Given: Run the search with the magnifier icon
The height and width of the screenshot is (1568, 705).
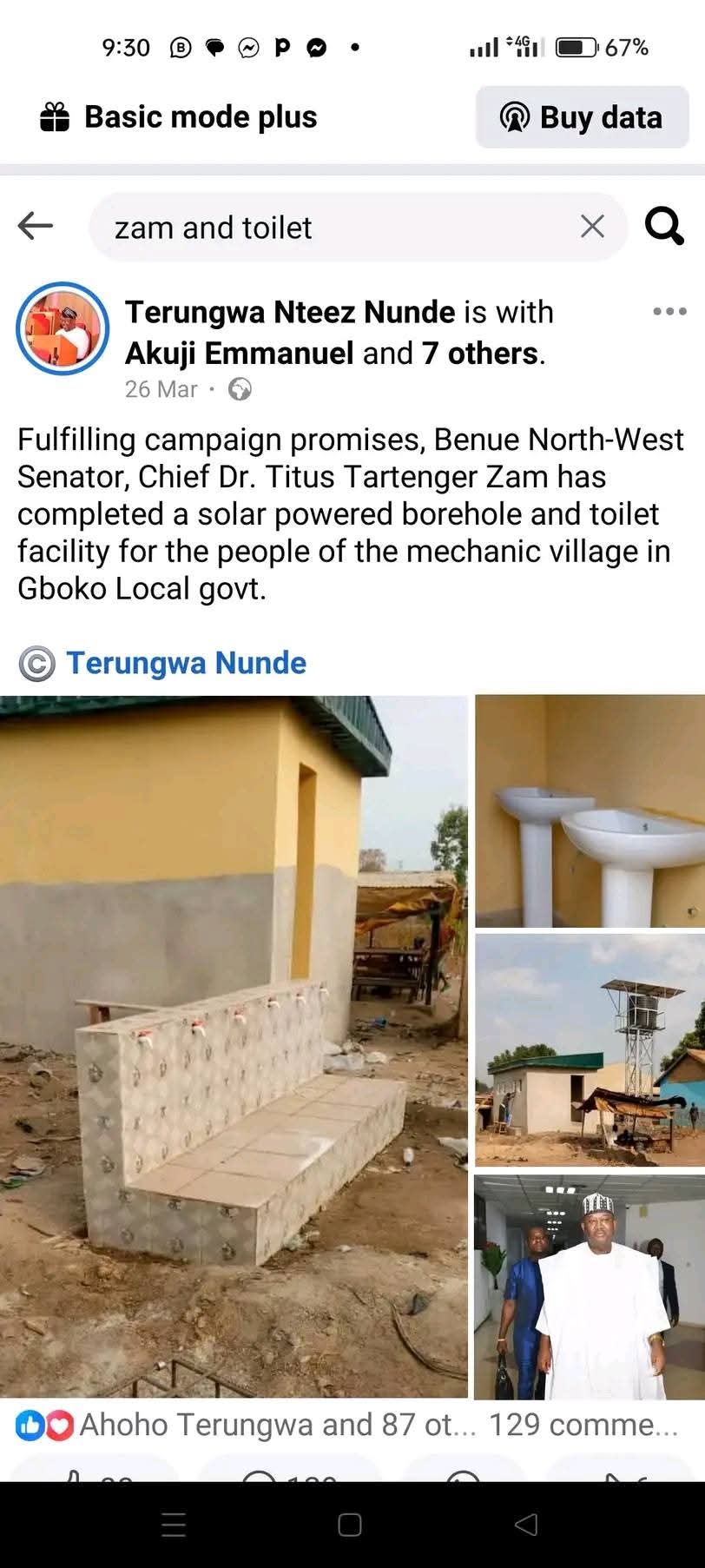Looking at the screenshot, I should point(664,227).
